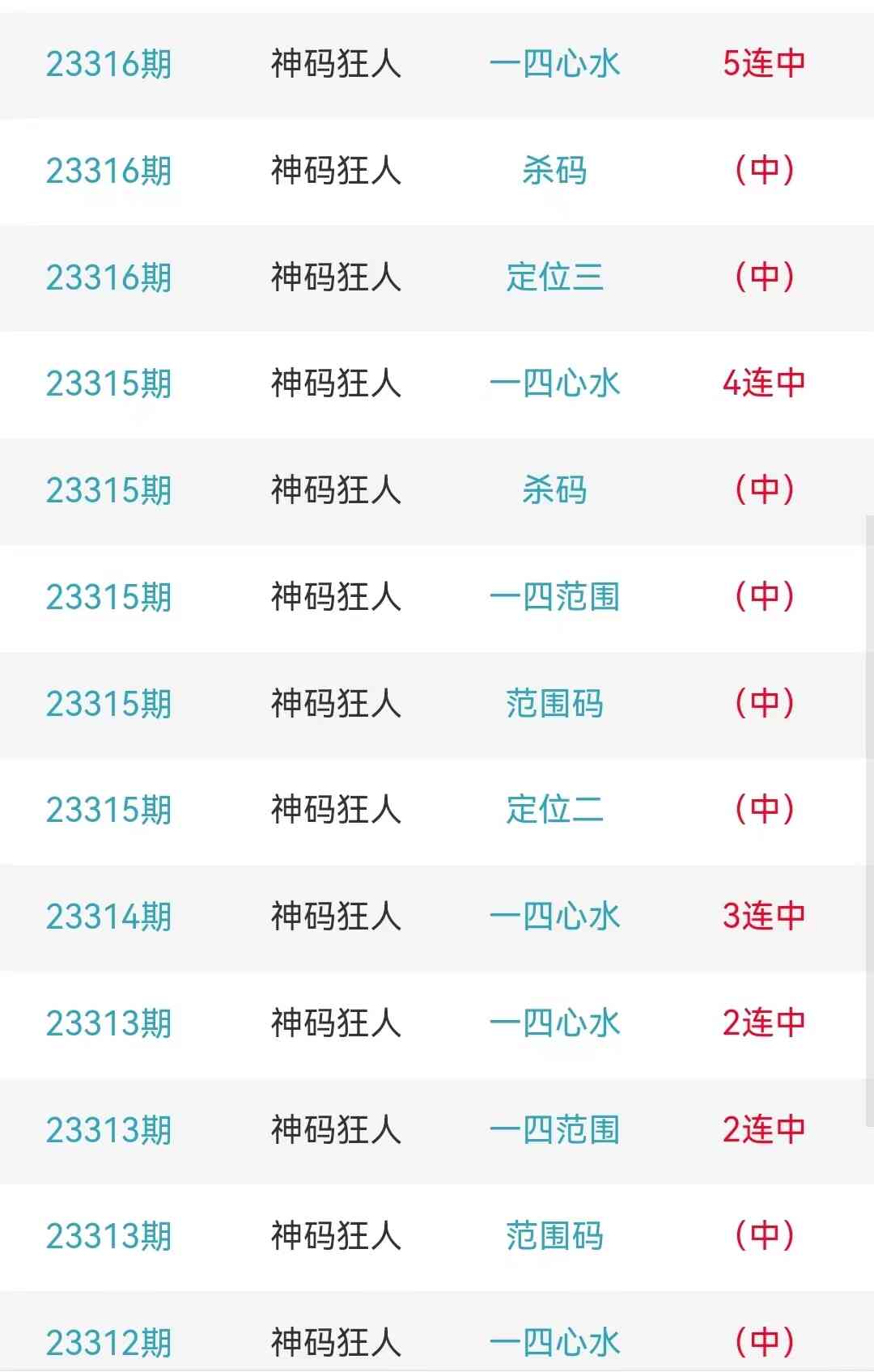Viewport: 874px width, 1372px height.
Task: Select the 23315期 定位二 entry
Action: 554,810
